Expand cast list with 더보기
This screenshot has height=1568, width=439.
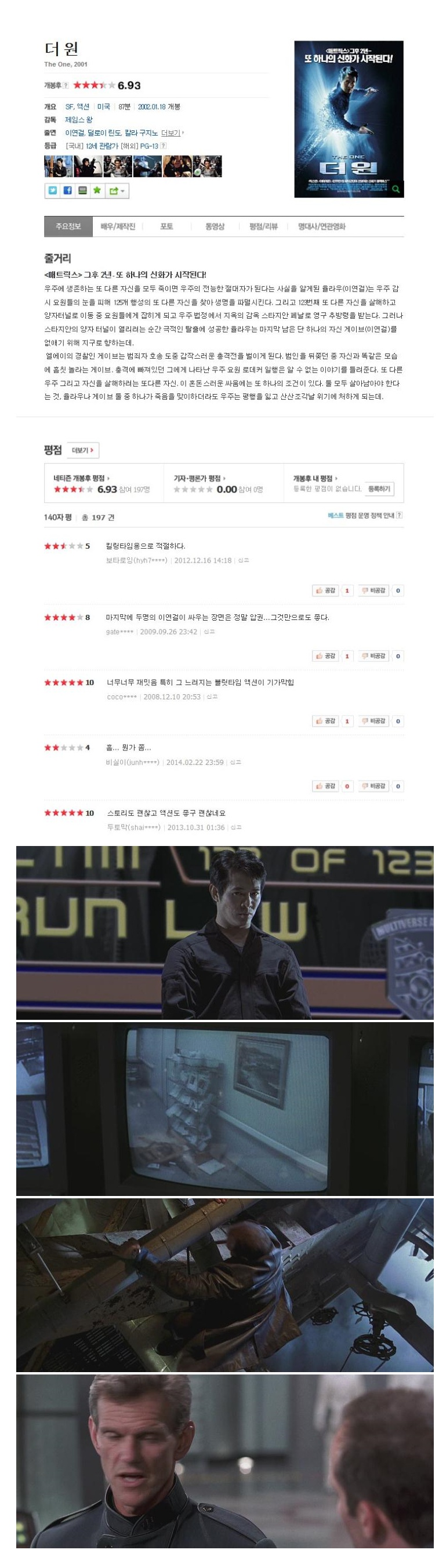pyautogui.click(x=172, y=133)
